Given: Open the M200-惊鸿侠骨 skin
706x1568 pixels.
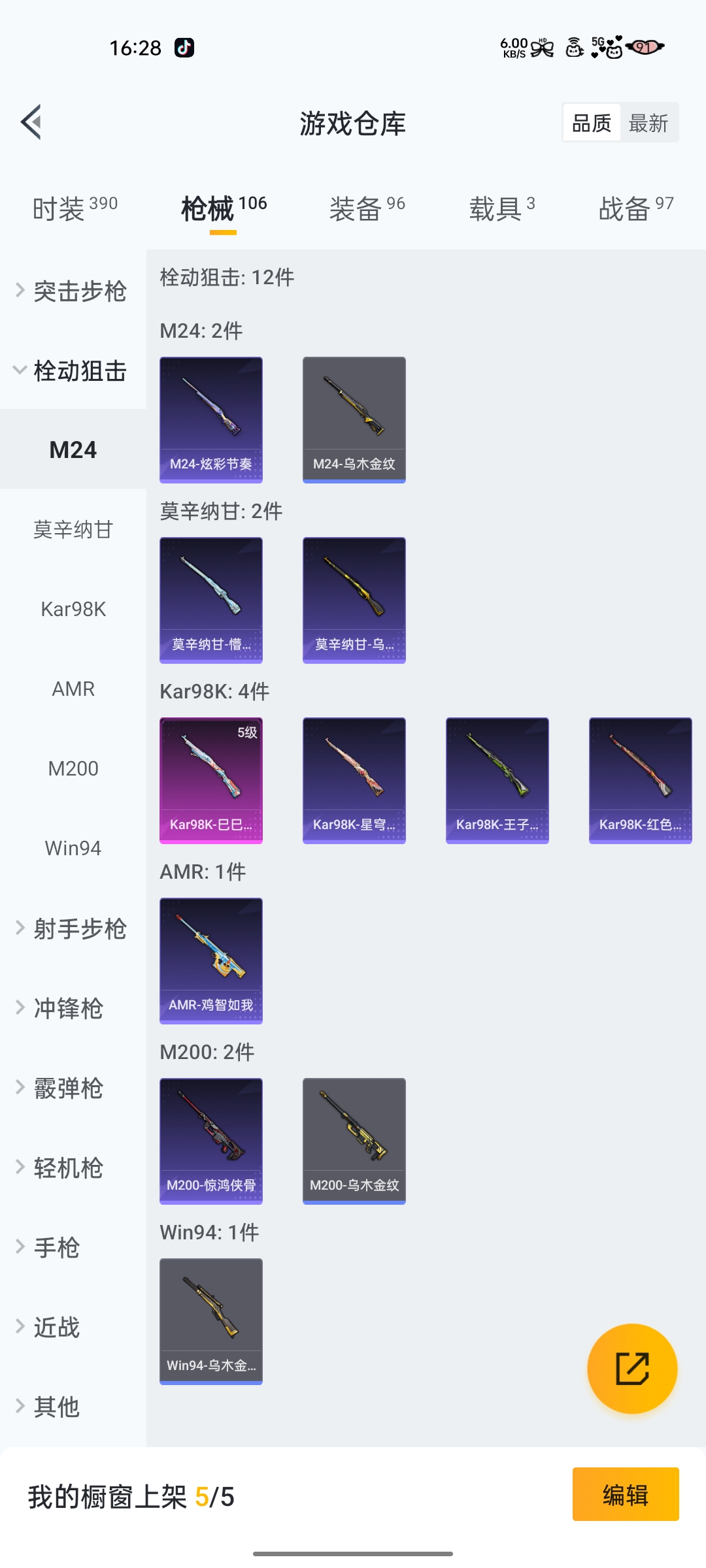Looking at the screenshot, I should pyautogui.click(x=211, y=1141).
